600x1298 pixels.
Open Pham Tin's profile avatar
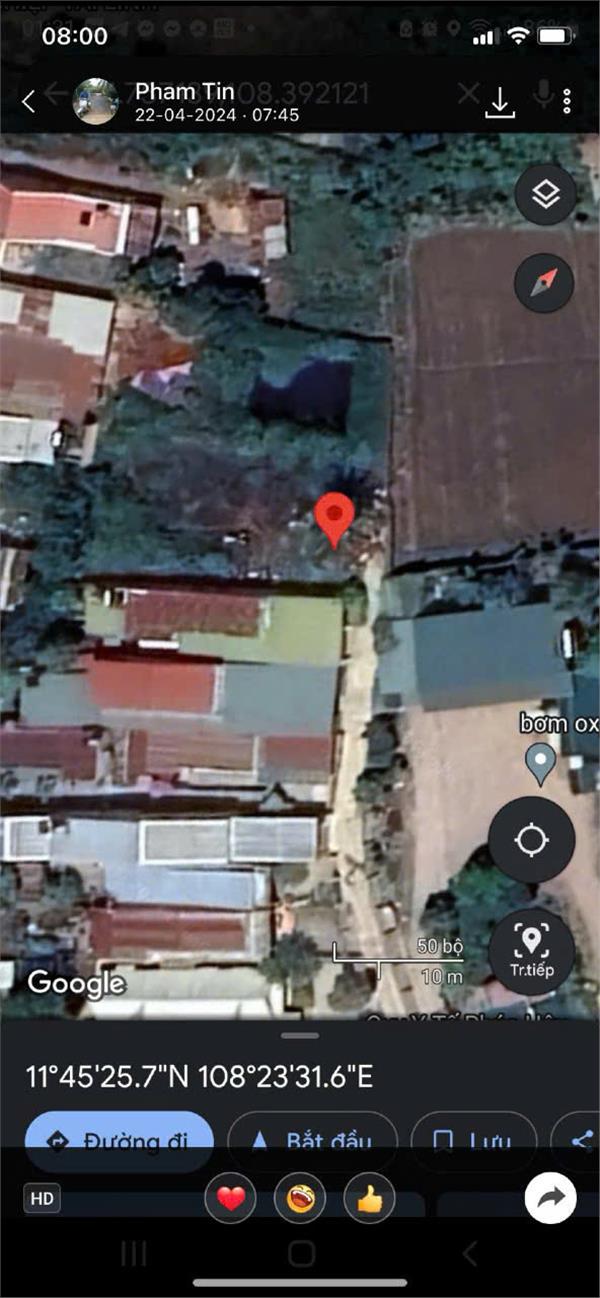click(96, 101)
